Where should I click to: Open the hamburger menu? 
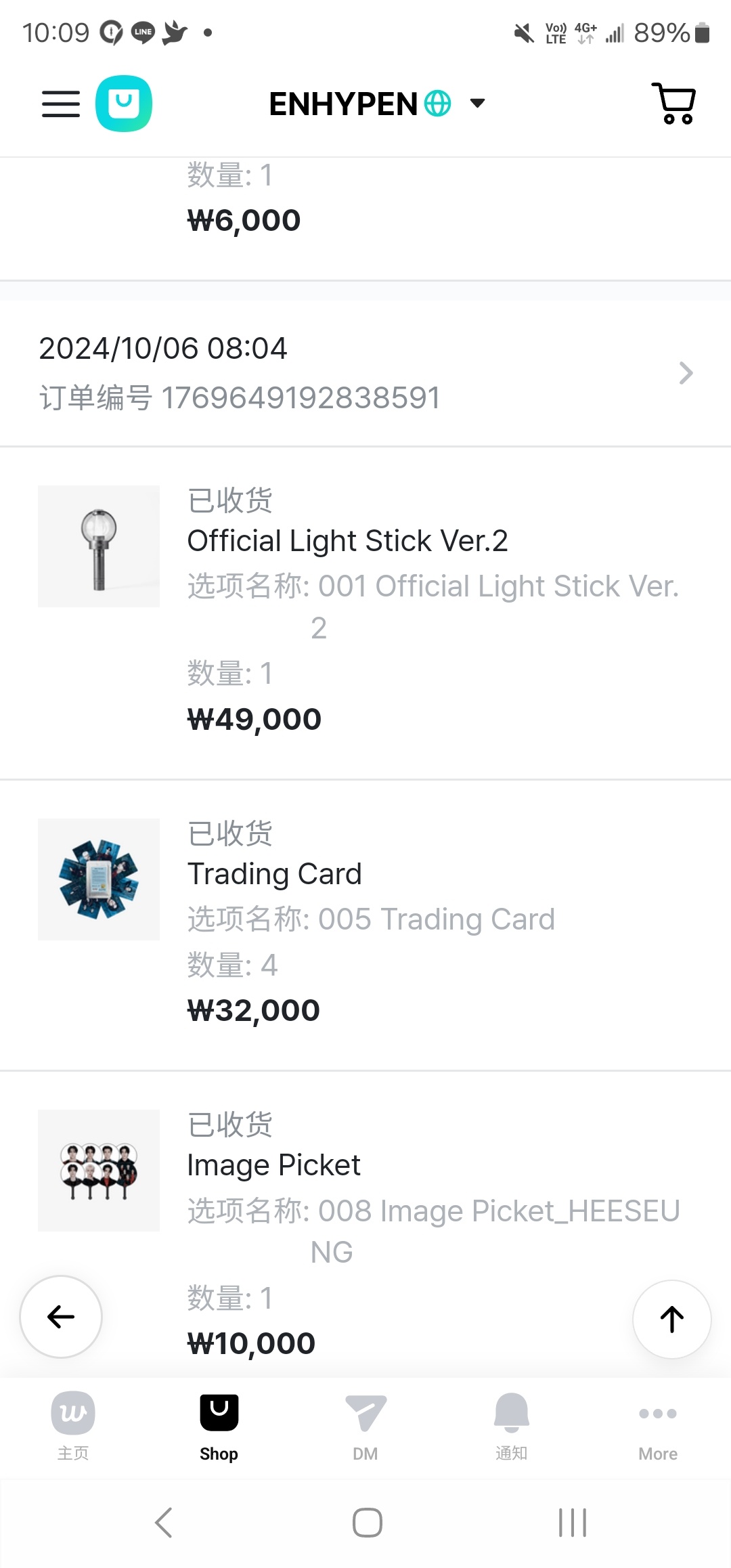[x=61, y=104]
